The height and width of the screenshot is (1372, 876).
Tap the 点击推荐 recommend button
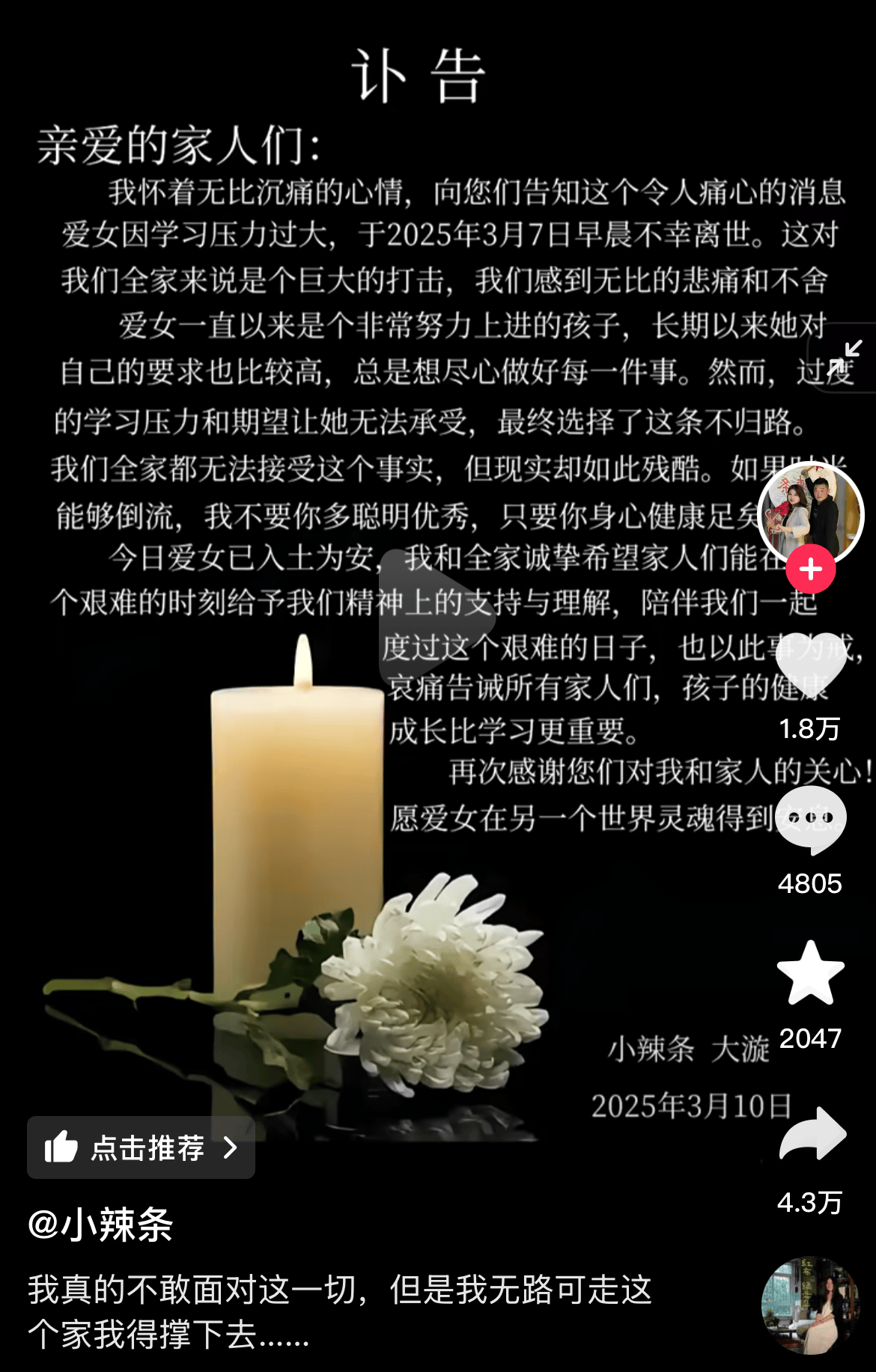point(142,1147)
